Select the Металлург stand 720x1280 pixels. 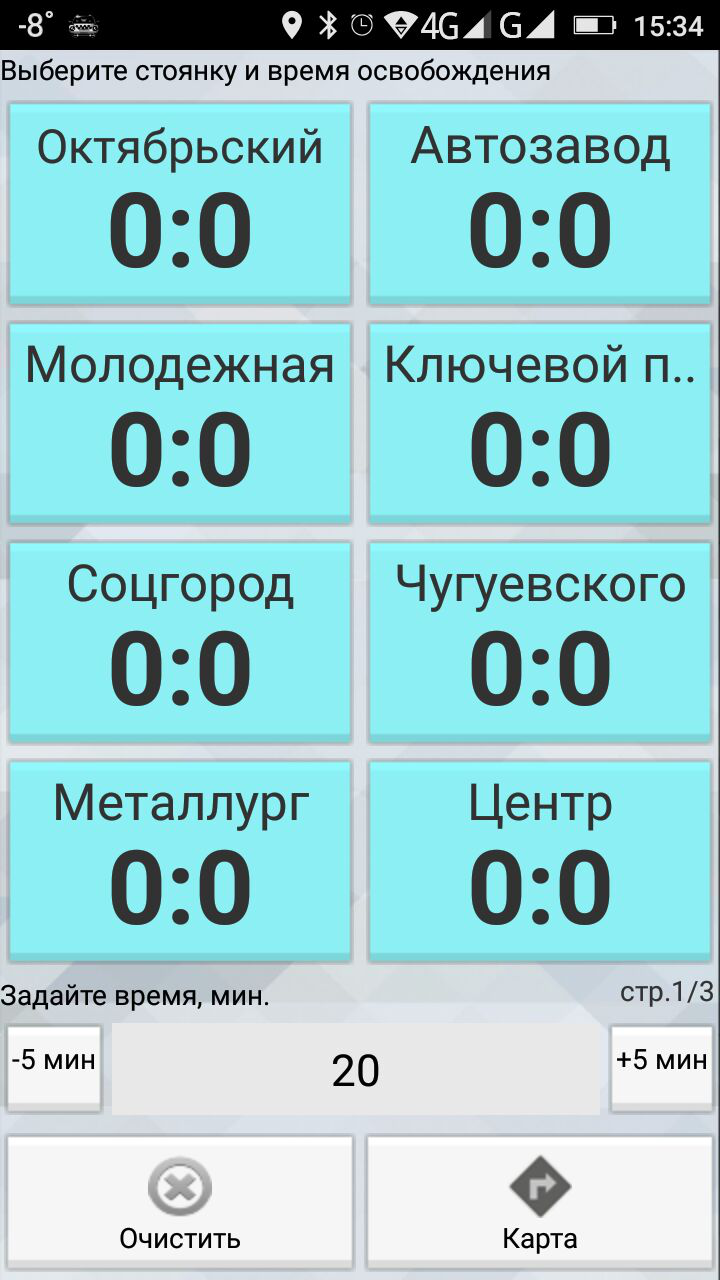tap(180, 860)
